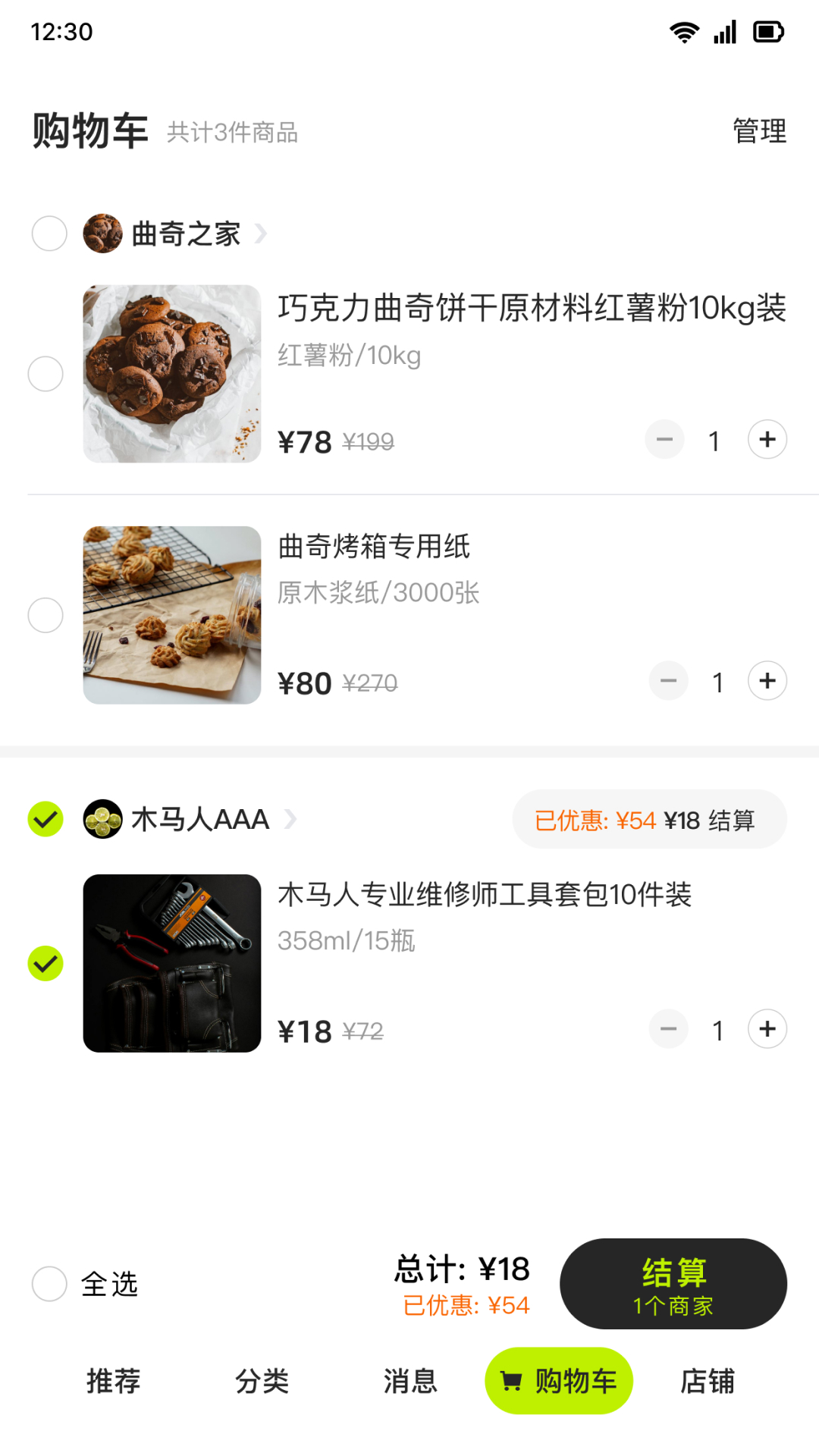
Task: View the chocolate cookie product thumbnail
Action: 171,373
